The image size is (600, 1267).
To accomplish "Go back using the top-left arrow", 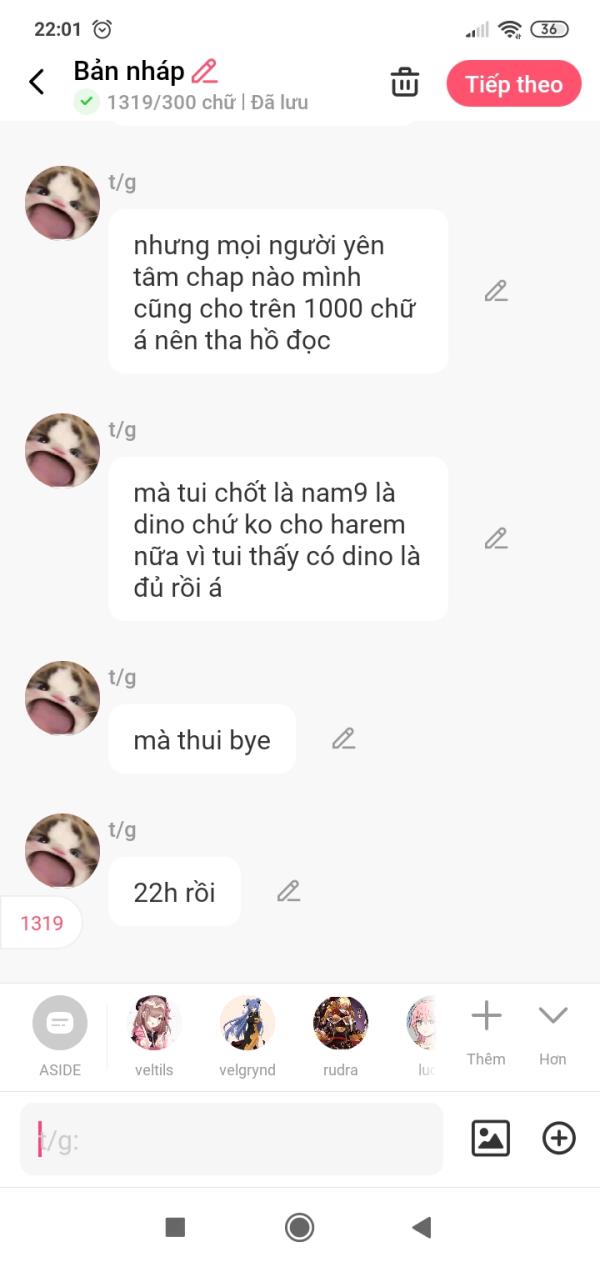I will pos(37,82).
